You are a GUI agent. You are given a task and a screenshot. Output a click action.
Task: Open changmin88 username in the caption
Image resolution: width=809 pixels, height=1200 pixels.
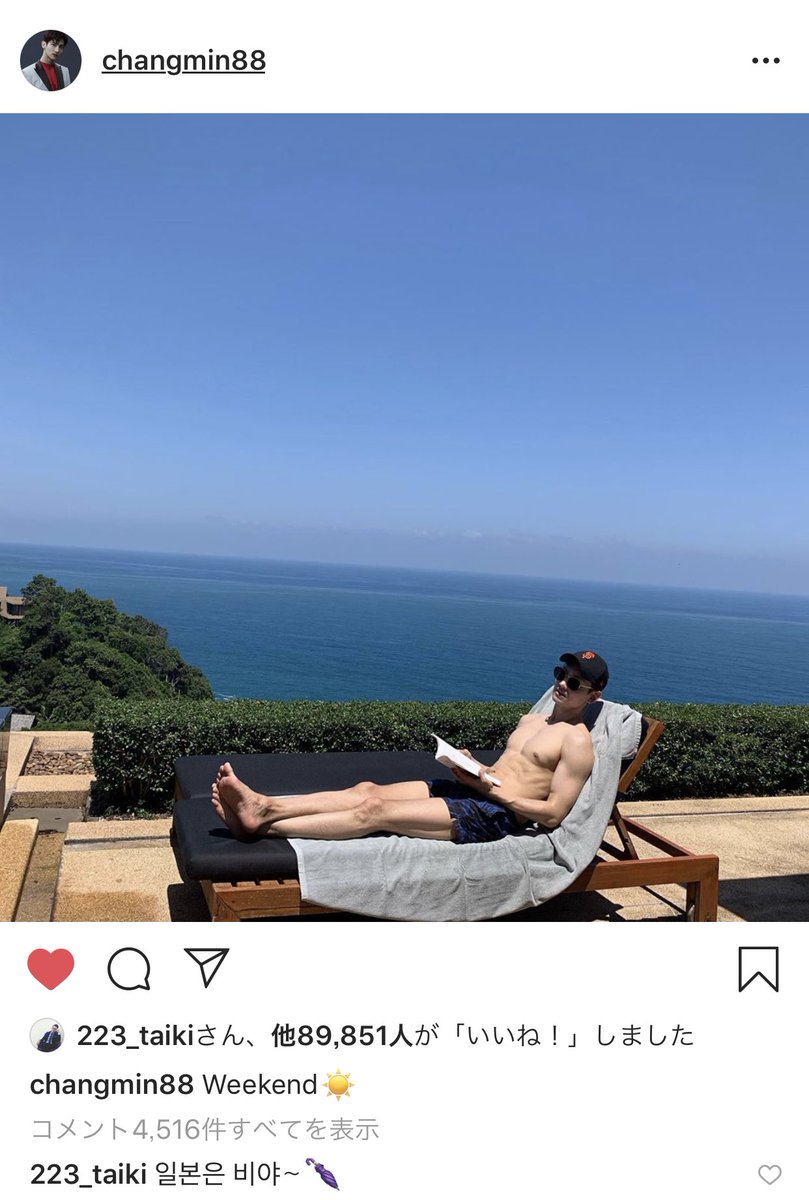pos(111,1084)
